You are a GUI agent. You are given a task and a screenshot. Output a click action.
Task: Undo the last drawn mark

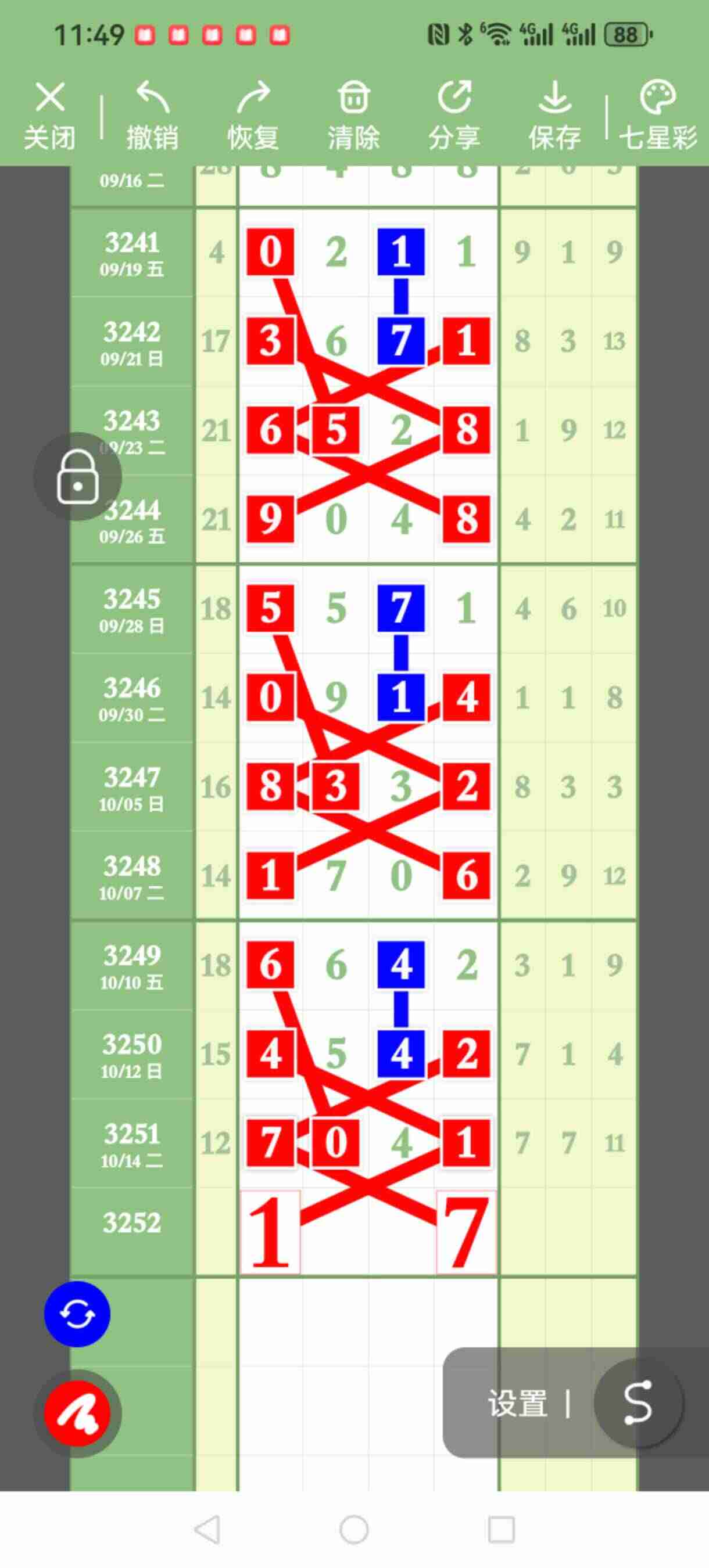click(152, 114)
